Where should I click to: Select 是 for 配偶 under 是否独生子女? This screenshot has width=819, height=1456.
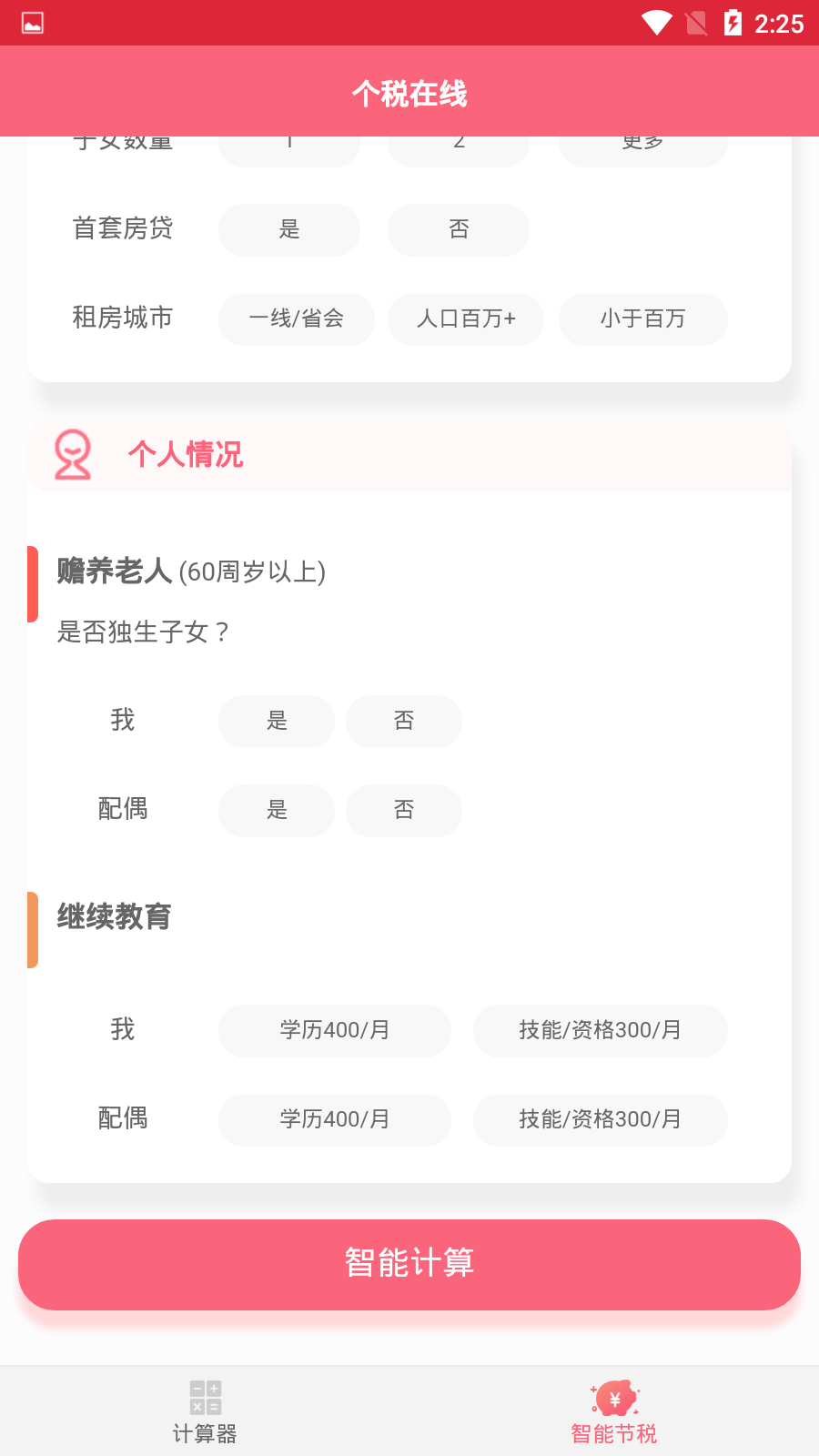[x=277, y=810]
